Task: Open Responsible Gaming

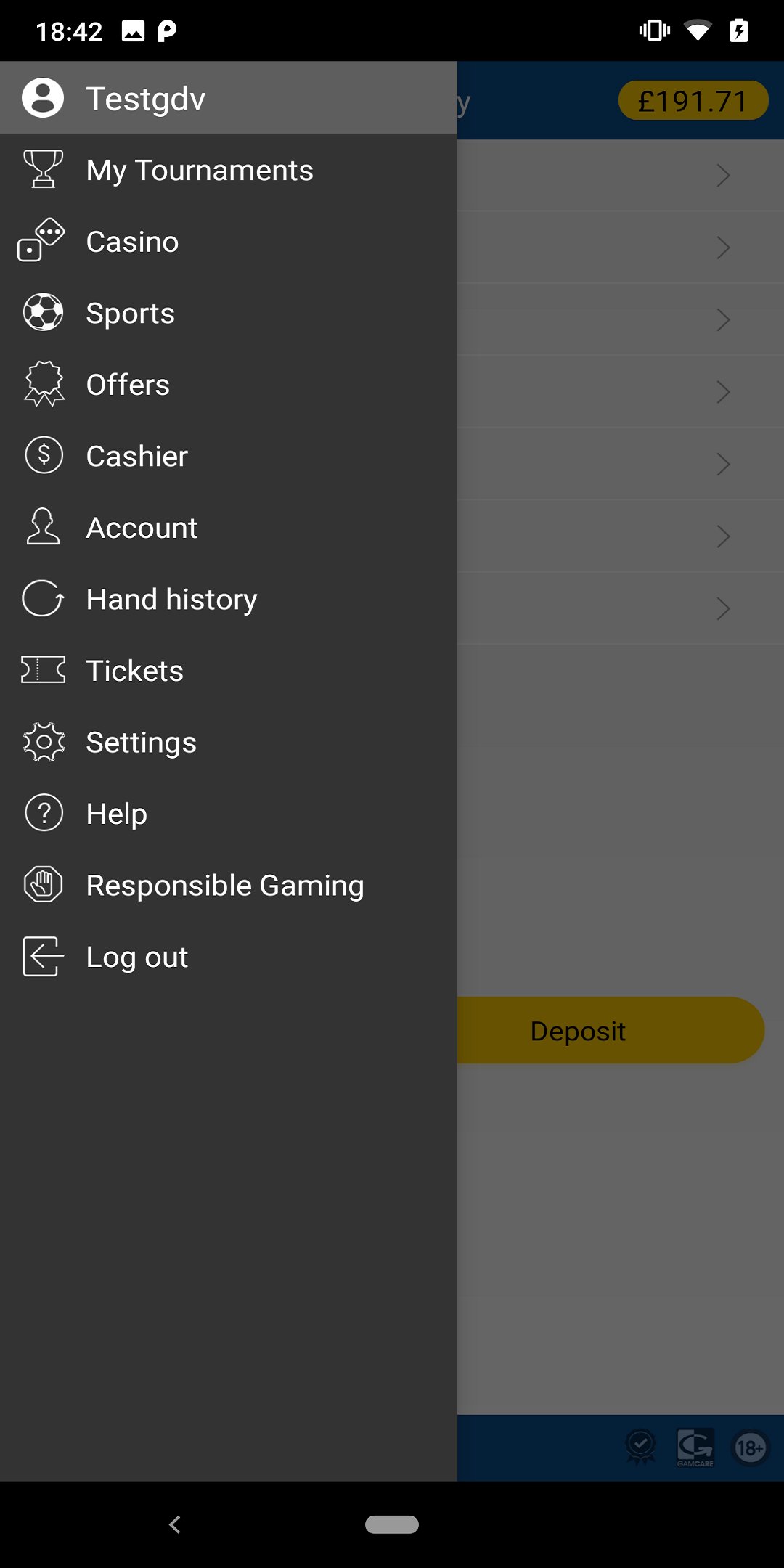Action: [x=224, y=886]
